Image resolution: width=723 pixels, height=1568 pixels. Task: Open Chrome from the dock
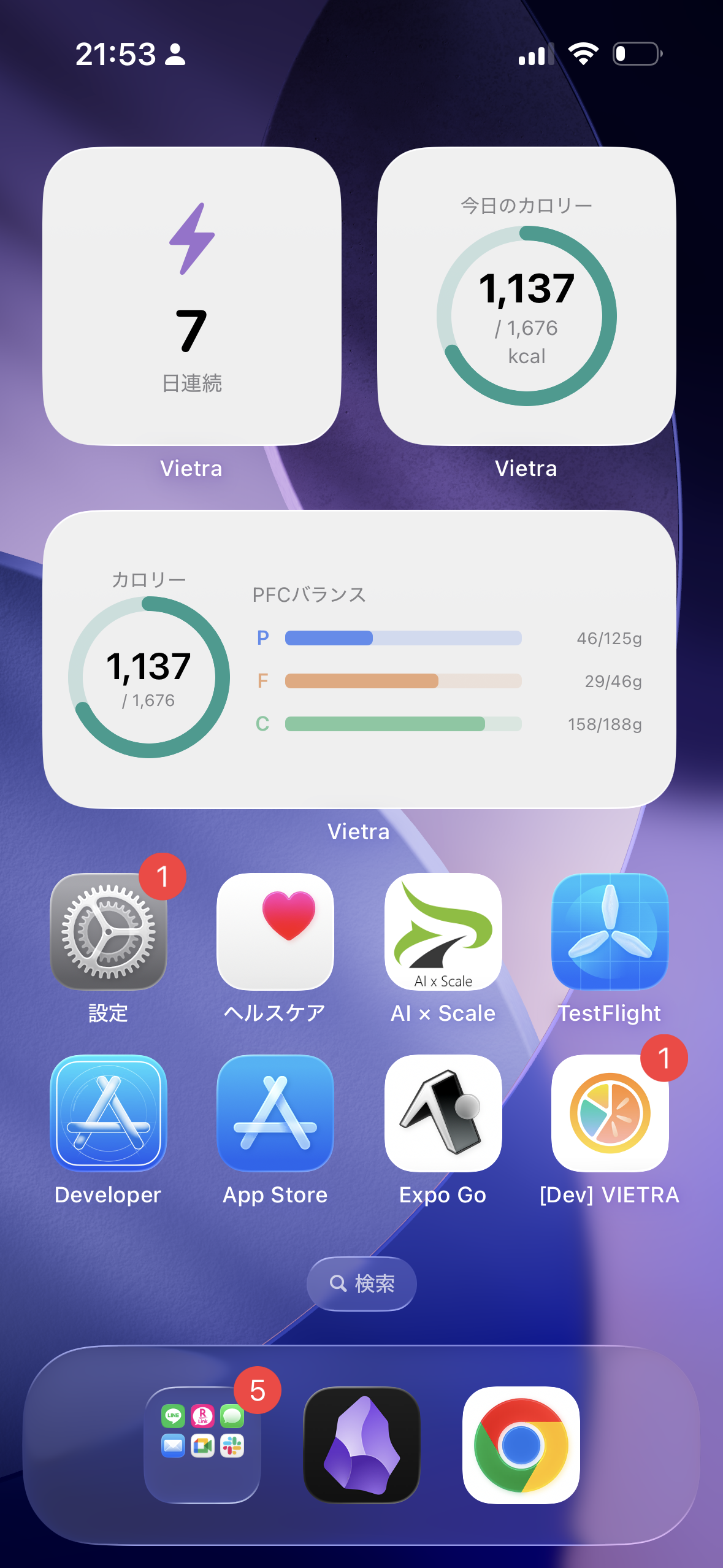pyautogui.click(x=521, y=1445)
